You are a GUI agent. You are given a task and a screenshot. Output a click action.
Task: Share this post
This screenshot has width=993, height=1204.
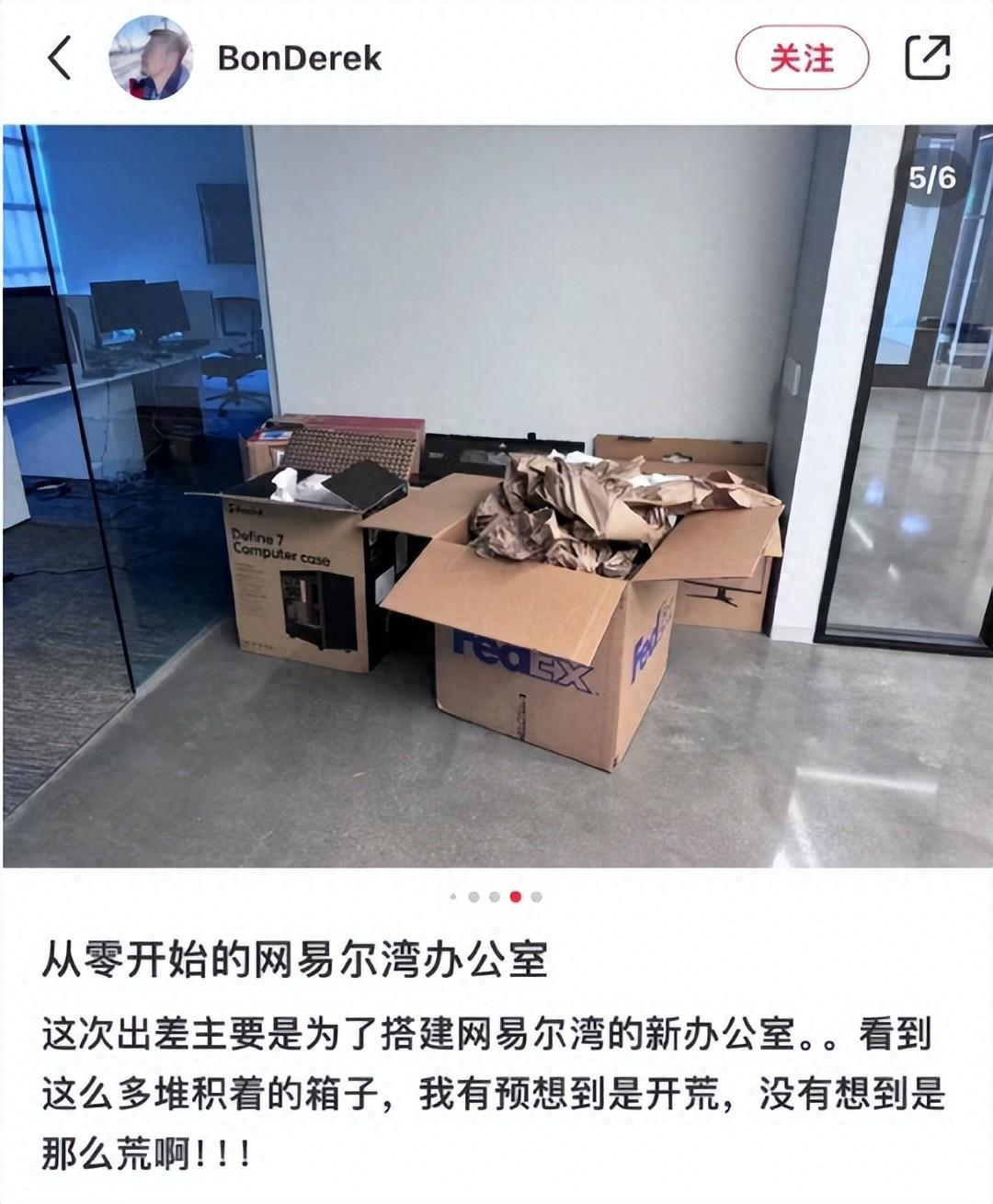coord(927,58)
